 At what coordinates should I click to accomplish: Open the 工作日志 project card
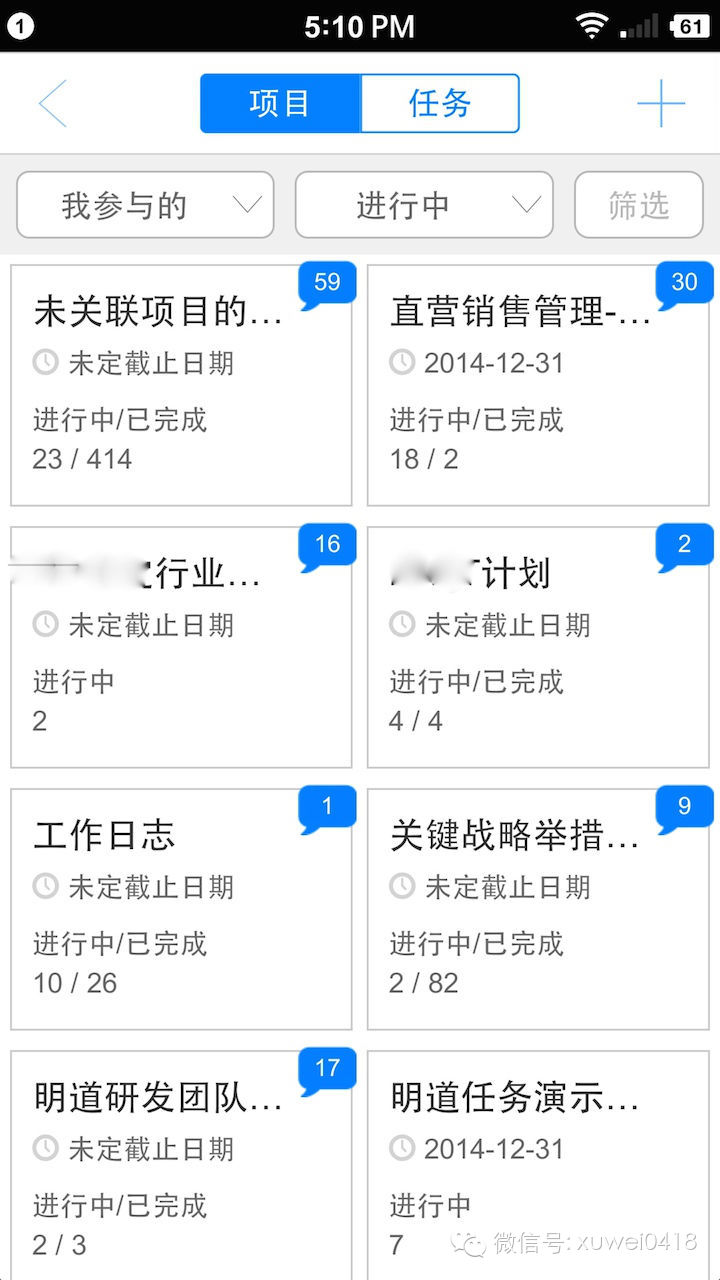(x=181, y=909)
